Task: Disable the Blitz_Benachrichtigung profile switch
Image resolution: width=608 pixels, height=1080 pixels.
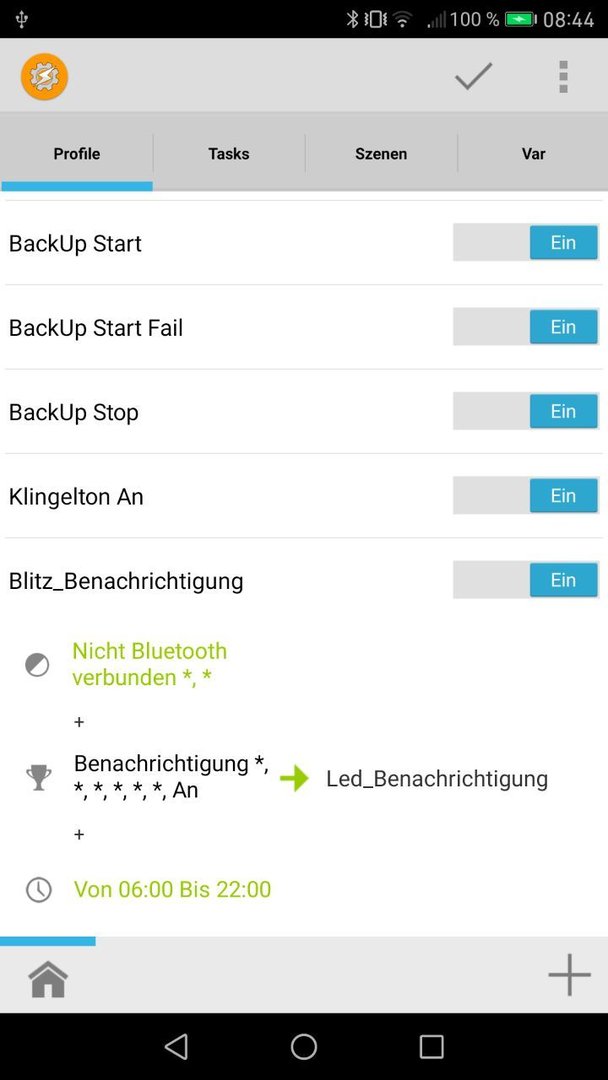Action: [526, 581]
